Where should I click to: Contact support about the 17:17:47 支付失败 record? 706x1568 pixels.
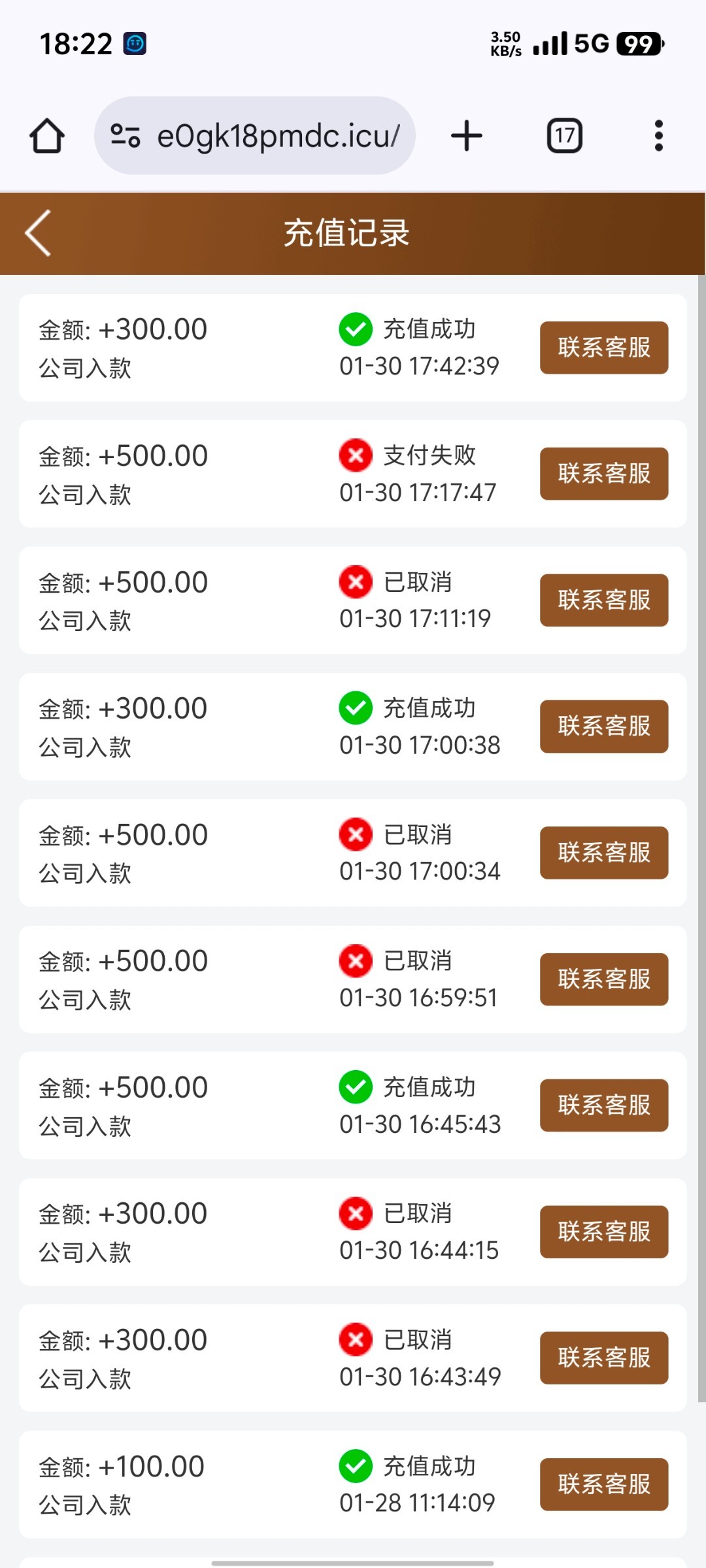coord(603,474)
